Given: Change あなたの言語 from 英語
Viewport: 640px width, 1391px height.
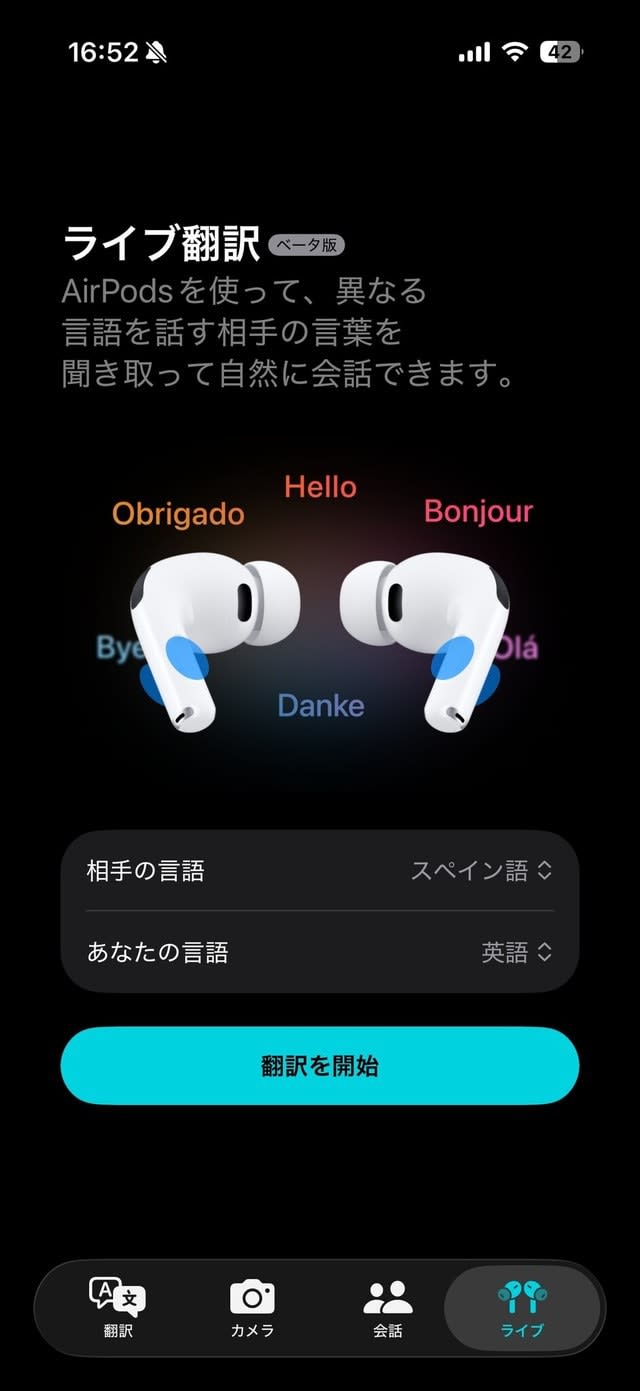Looking at the screenshot, I should click(516, 952).
